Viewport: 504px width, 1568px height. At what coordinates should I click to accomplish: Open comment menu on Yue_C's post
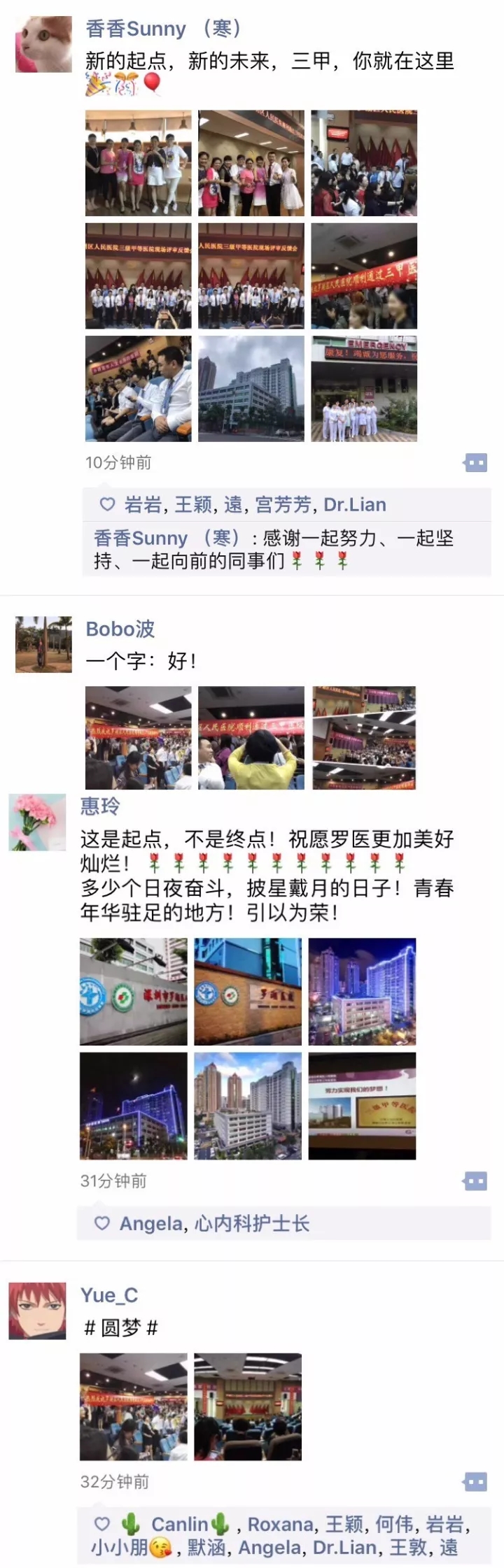click(x=475, y=1481)
